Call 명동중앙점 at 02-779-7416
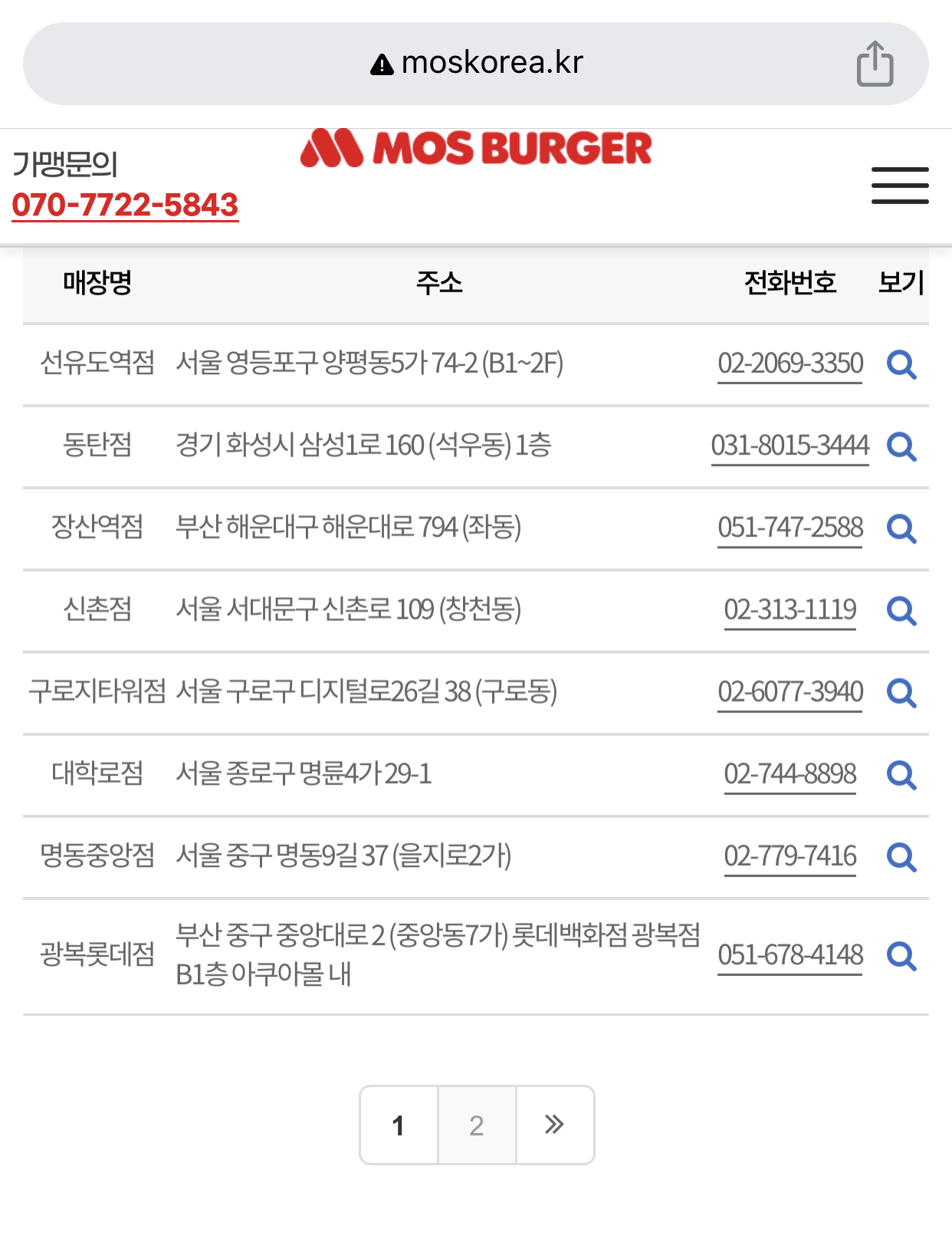952x1242 pixels. click(x=790, y=856)
